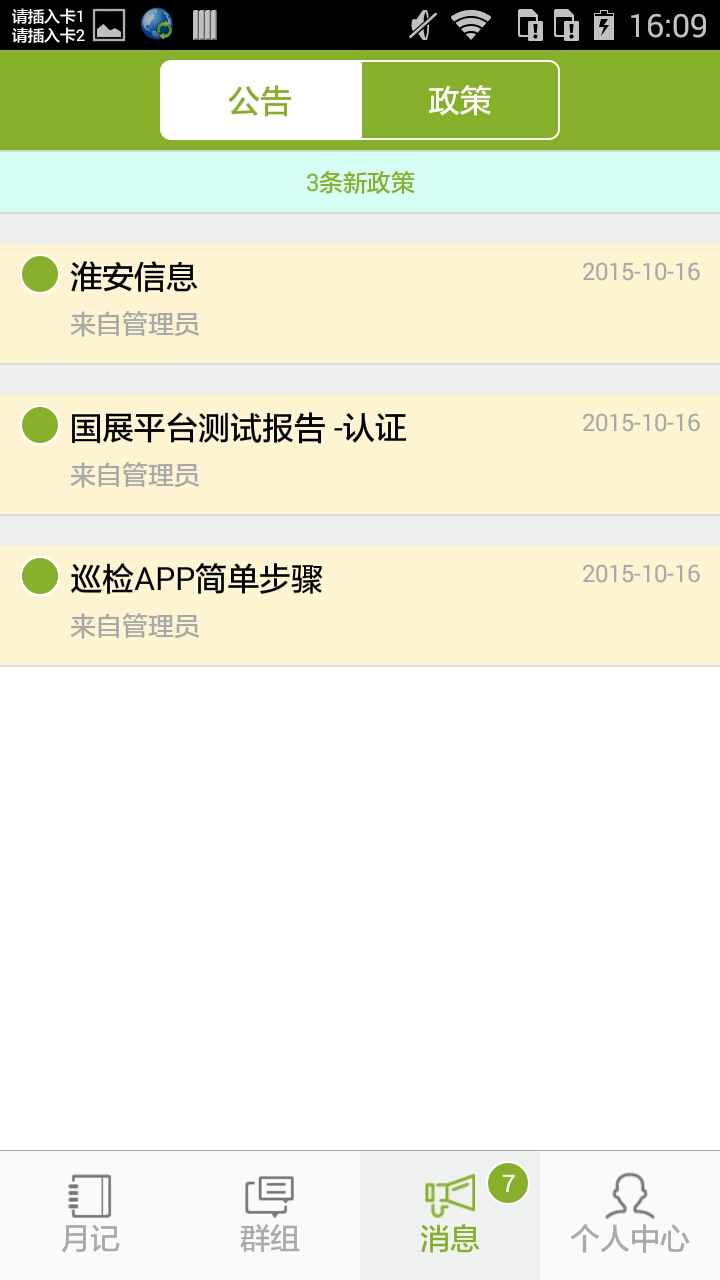Viewport: 720px width, 1280px height.
Task: Open the 个人中心 tab
Action: point(630,1215)
